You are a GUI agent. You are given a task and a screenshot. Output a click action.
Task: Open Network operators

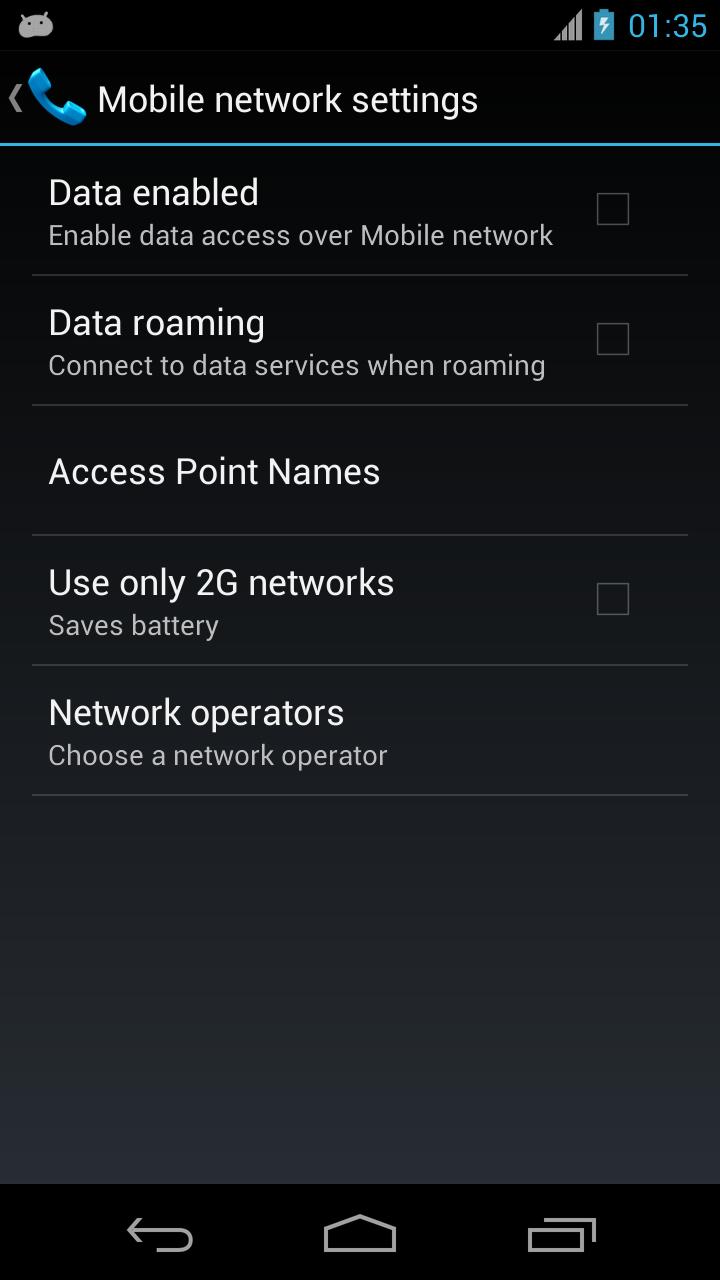click(x=196, y=712)
